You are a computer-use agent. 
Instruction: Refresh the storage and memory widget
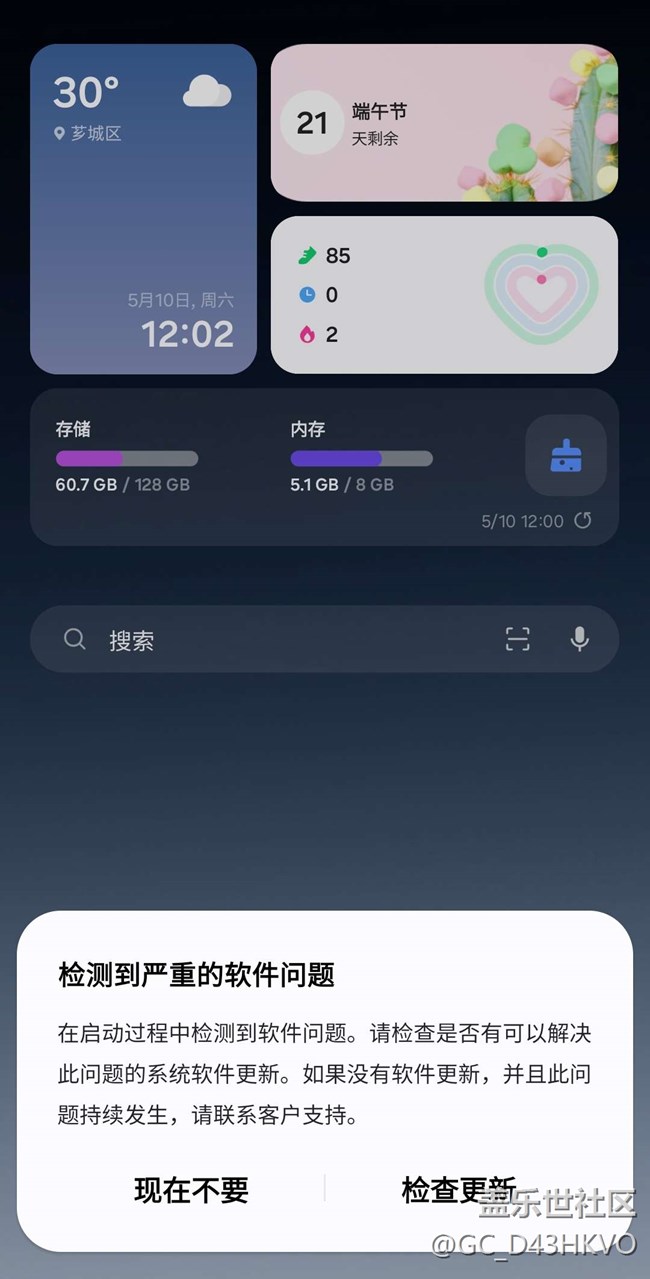coord(583,521)
